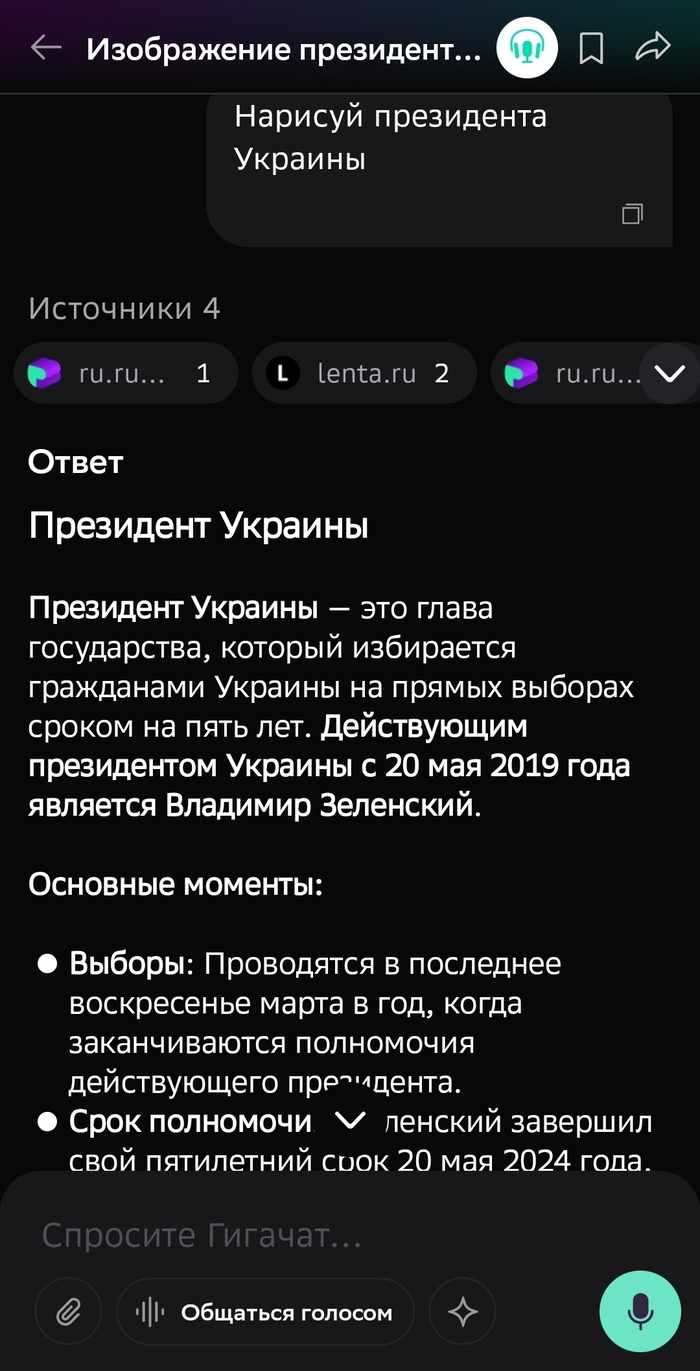
Task: Share this conversation
Action: pyautogui.click(x=652, y=47)
